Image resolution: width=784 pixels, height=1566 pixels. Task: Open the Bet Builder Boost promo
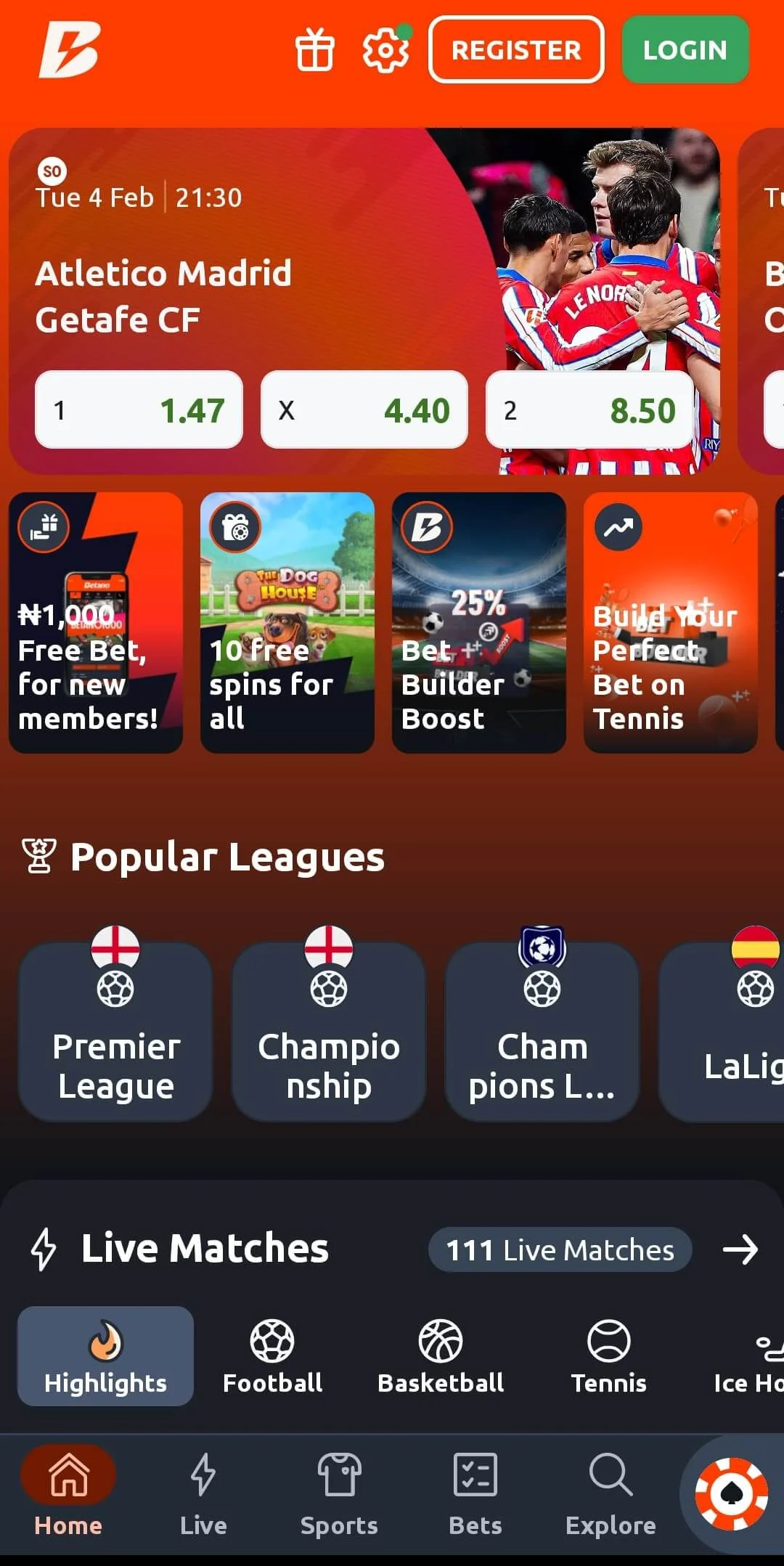tap(479, 622)
